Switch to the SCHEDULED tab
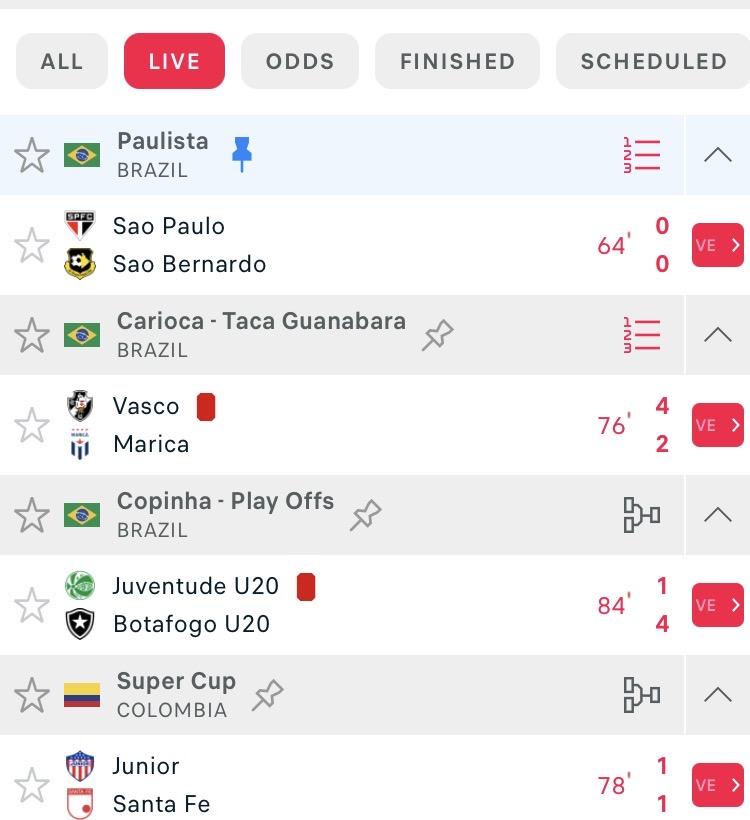Screen dimensions: 750x820 (x=653, y=61)
